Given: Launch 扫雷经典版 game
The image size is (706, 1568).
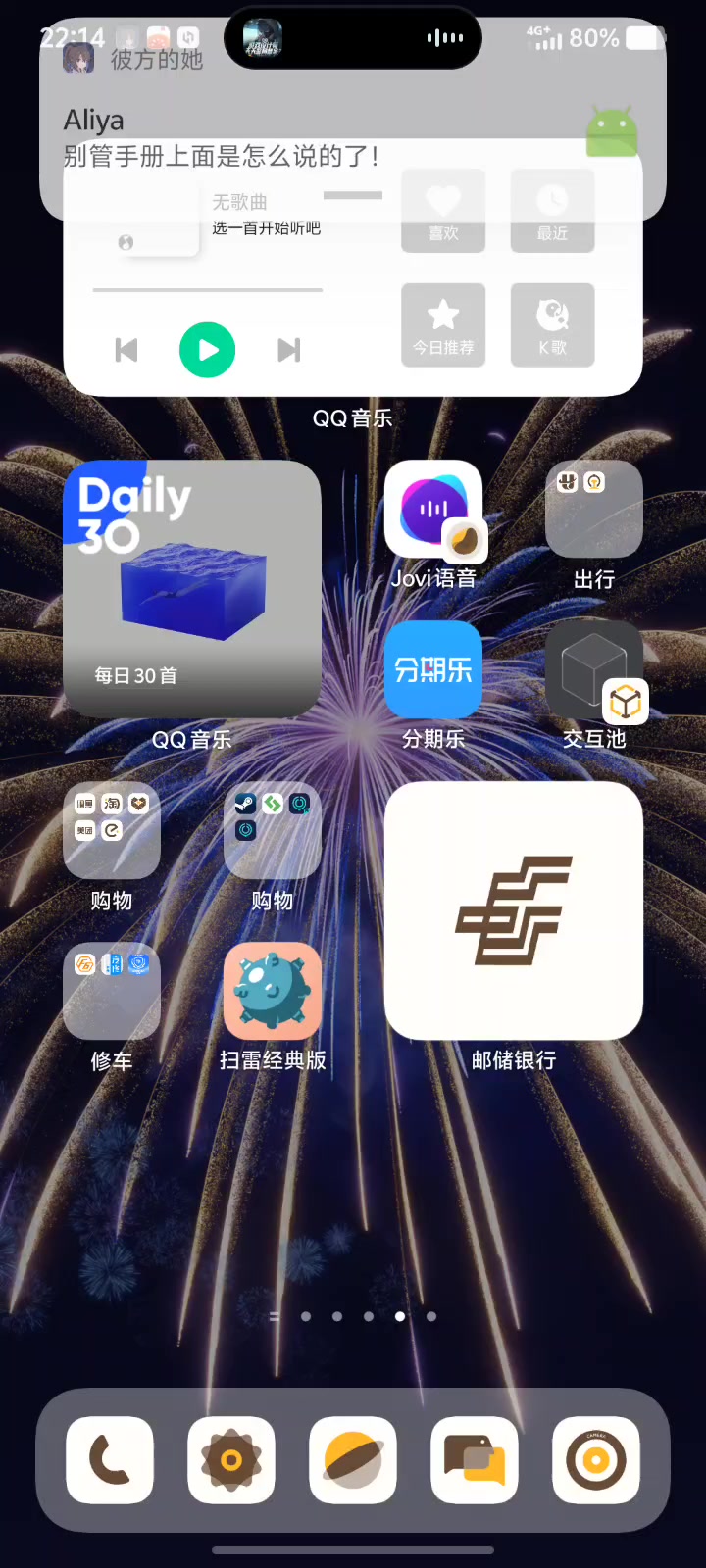Looking at the screenshot, I should point(273,991).
